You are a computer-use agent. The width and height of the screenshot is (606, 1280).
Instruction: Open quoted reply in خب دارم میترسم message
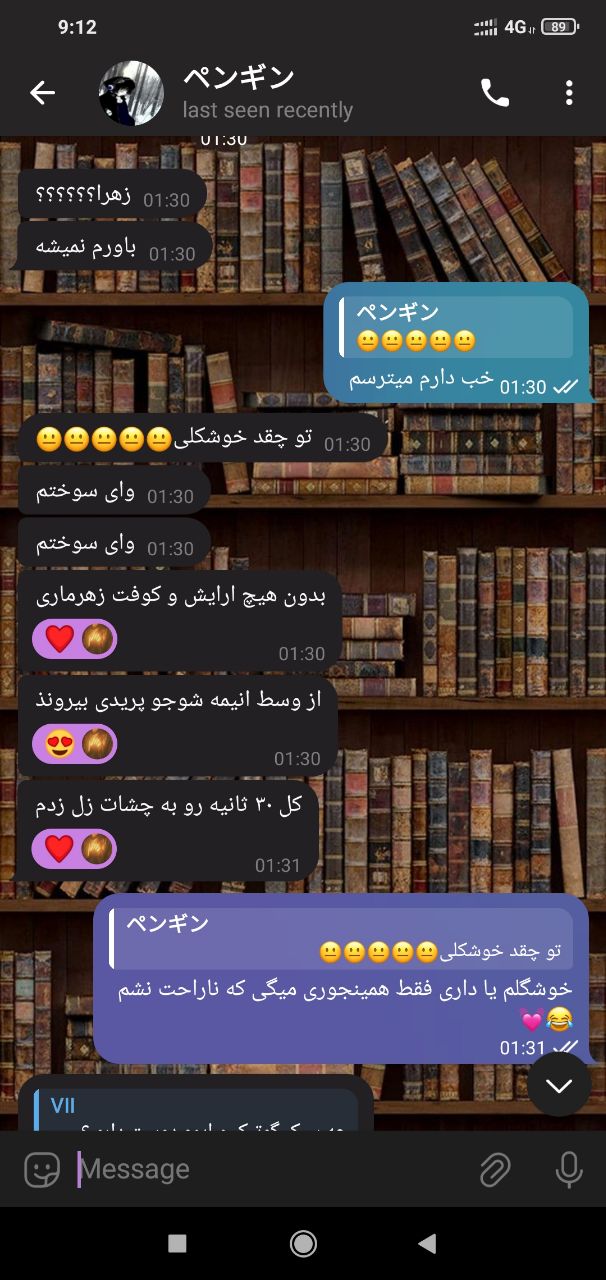pos(457,327)
